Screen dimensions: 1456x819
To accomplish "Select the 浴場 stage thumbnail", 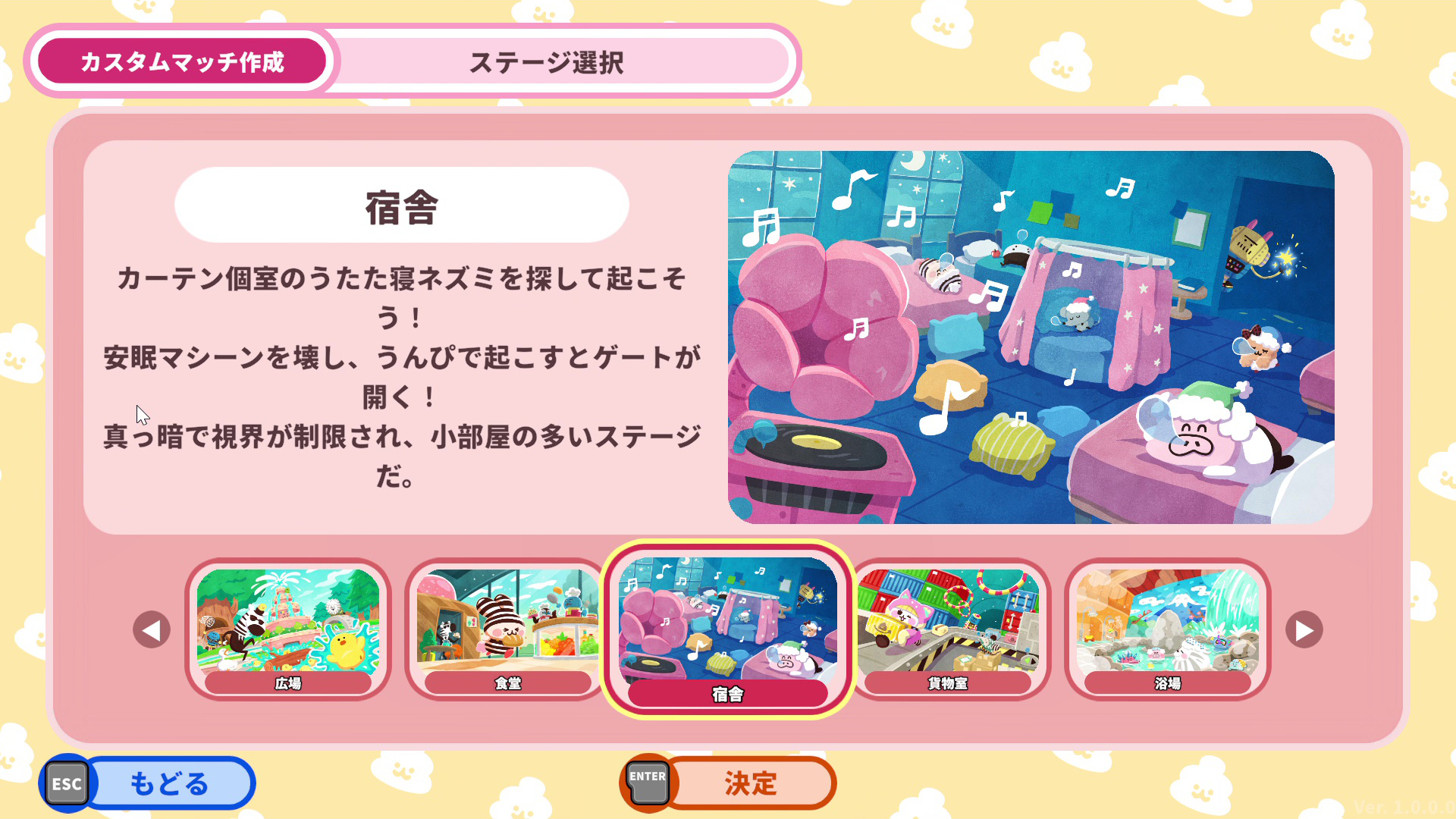I will coord(1168,629).
